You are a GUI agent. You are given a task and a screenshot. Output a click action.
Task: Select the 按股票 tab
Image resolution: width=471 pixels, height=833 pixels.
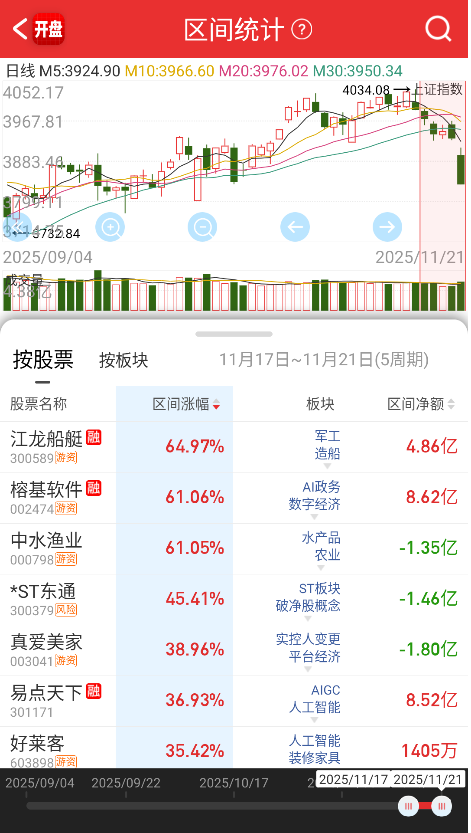point(43,360)
